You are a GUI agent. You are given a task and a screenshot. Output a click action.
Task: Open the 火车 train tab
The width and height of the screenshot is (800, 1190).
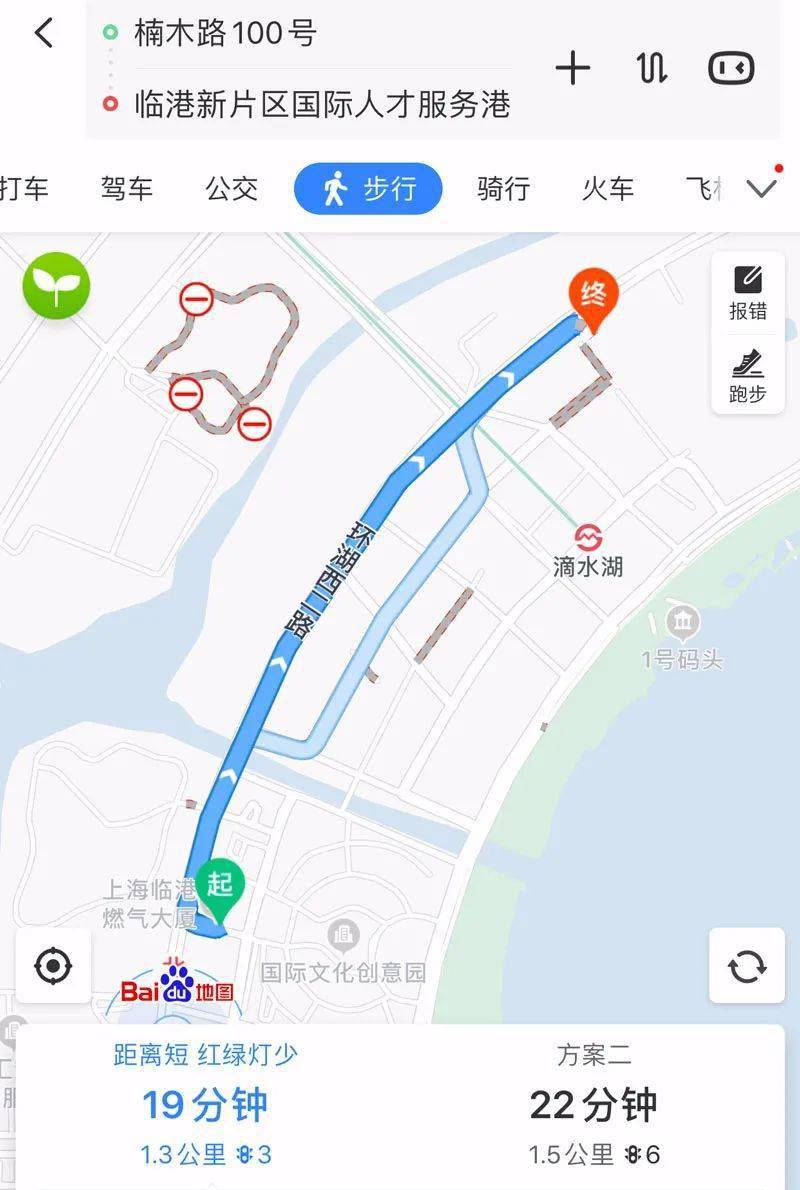pyautogui.click(x=608, y=188)
